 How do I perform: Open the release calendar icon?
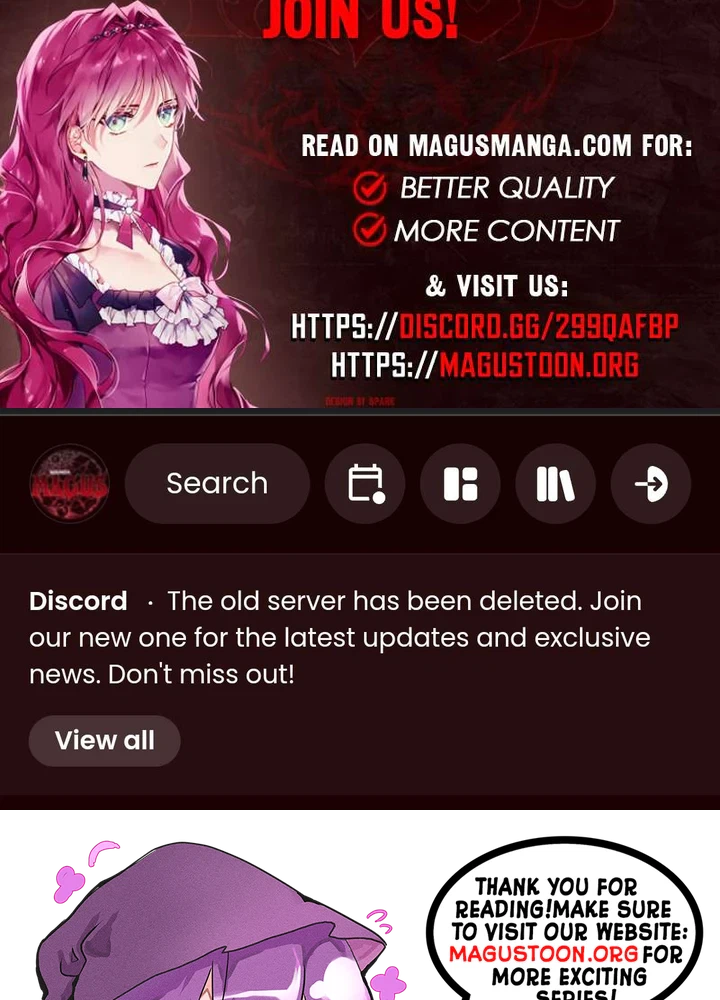coord(365,483)
